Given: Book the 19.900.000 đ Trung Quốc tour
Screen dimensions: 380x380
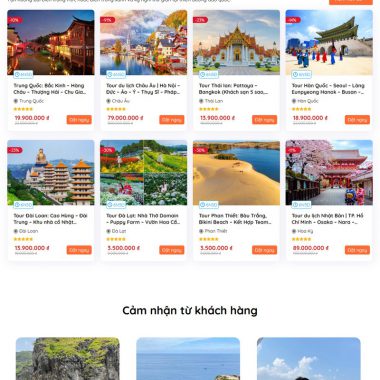Looking at the screenshot, I should coord(79,120).
